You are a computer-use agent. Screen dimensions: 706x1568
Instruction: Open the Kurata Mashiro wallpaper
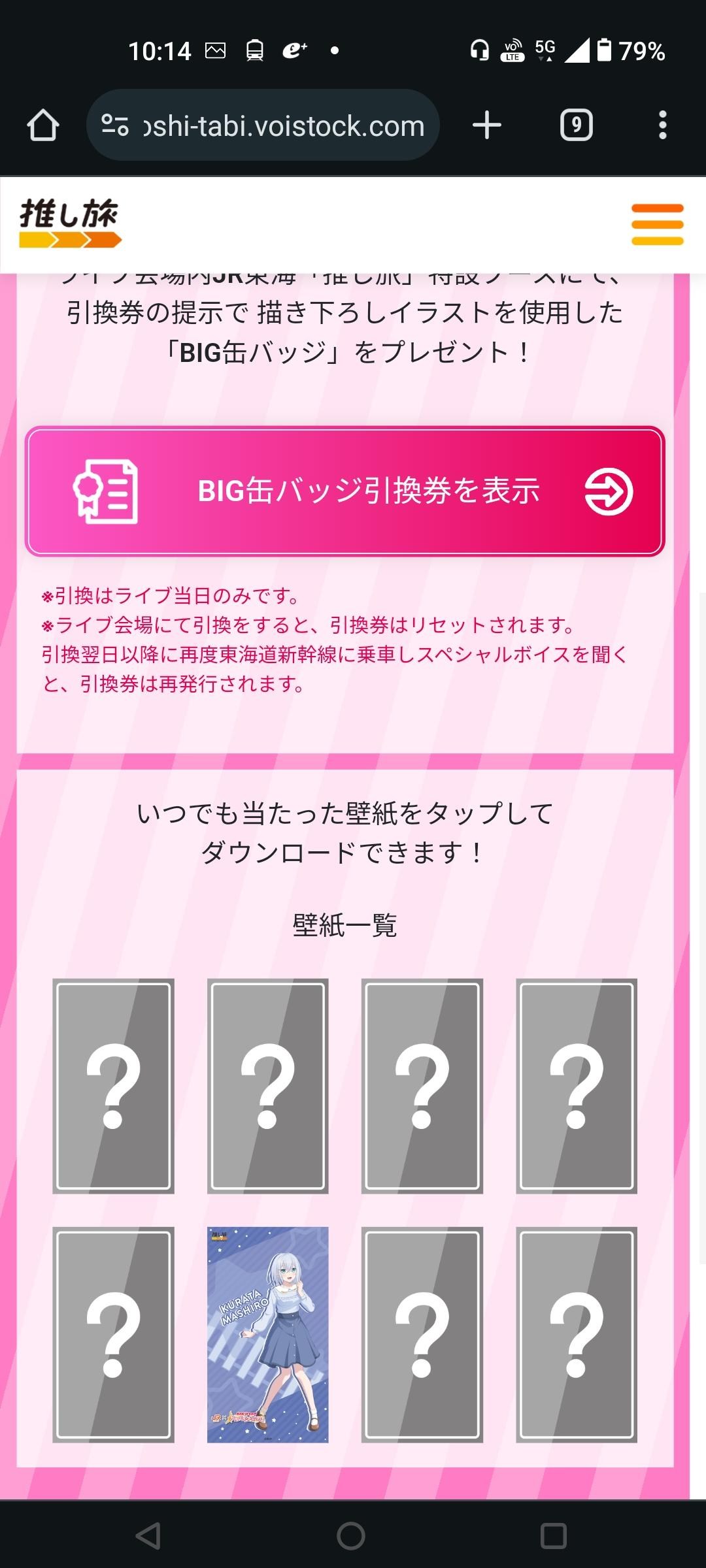[x=267, y=1334]
